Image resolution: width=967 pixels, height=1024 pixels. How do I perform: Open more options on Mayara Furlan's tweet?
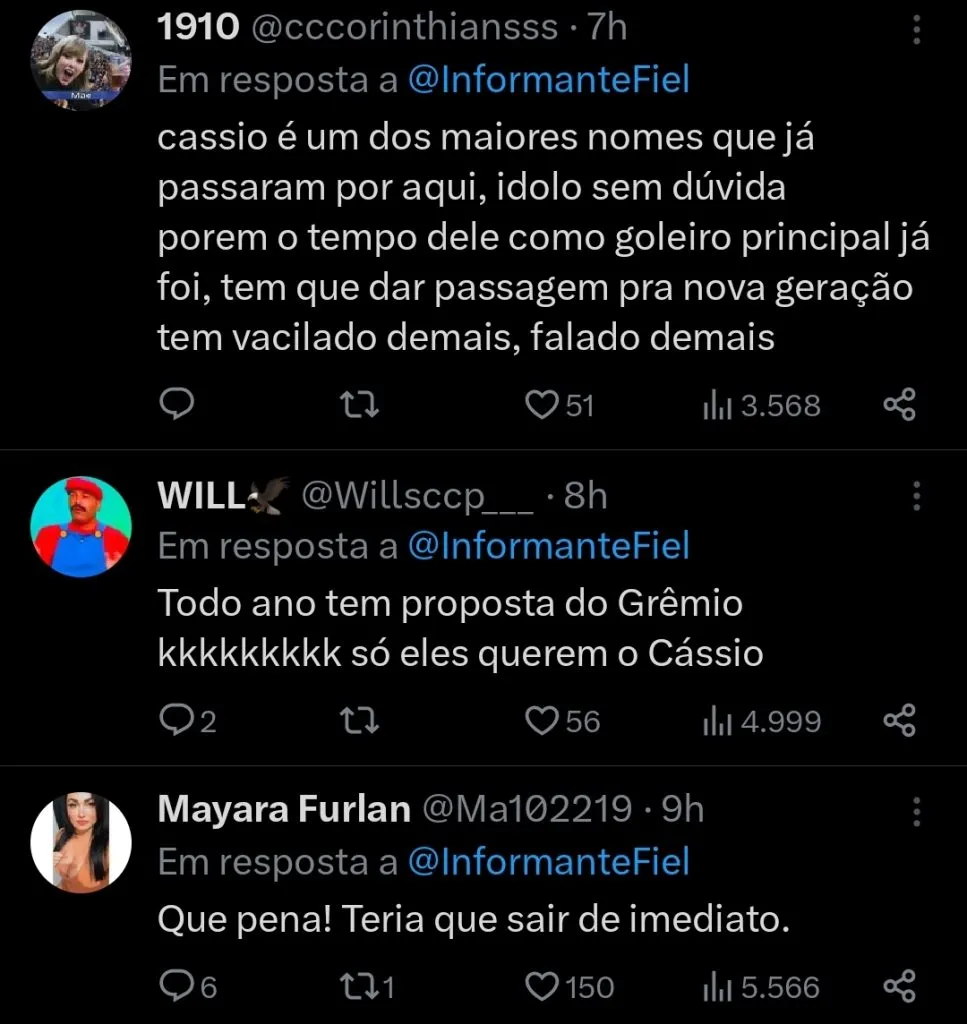pos(917,811)
